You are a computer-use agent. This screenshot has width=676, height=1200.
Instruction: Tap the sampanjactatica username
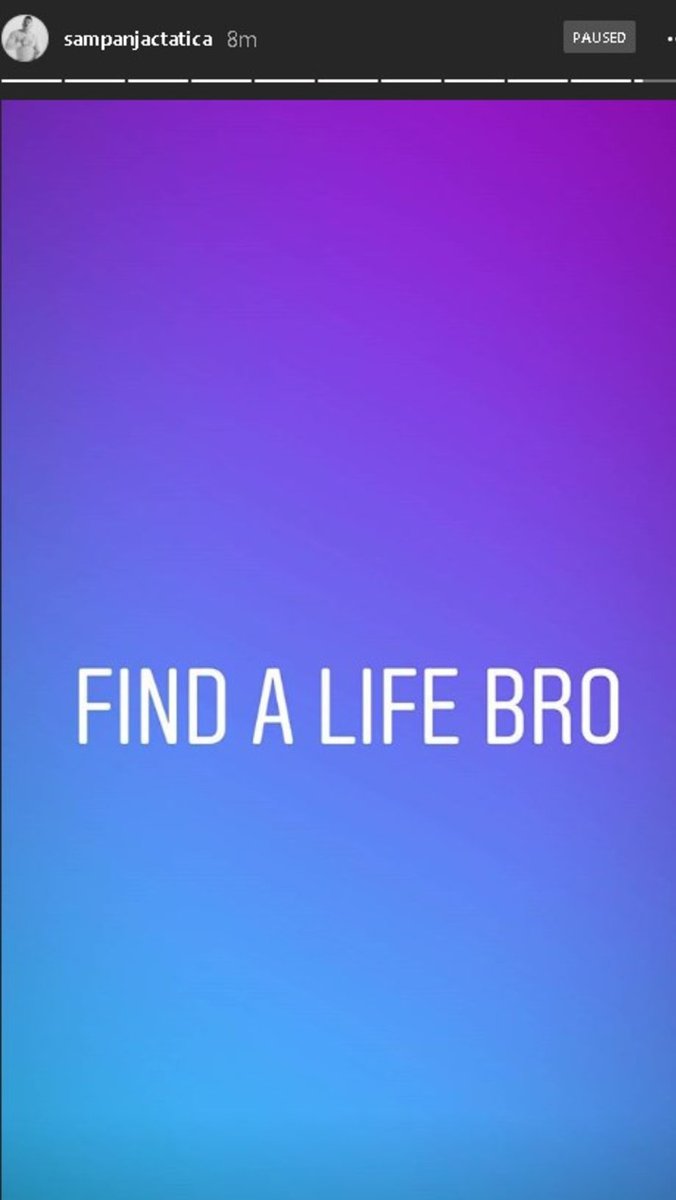pyautogui.click(x=138, y=40)
